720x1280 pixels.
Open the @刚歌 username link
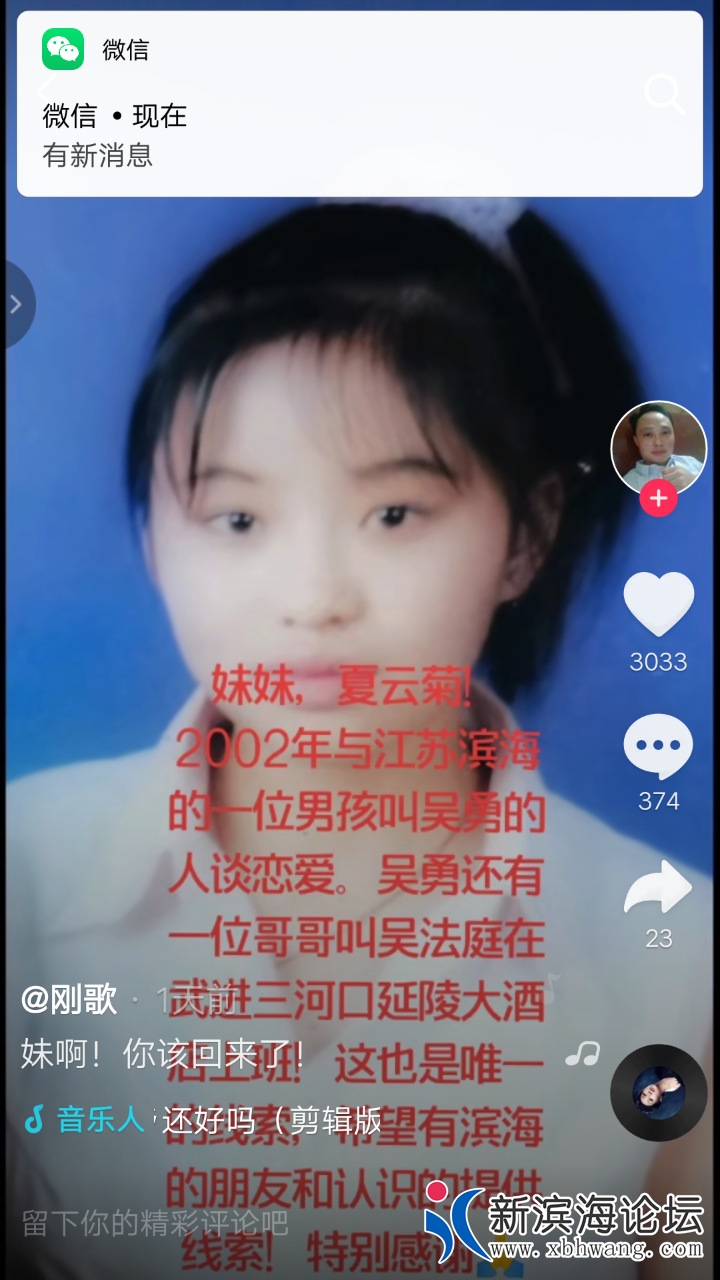70,999
